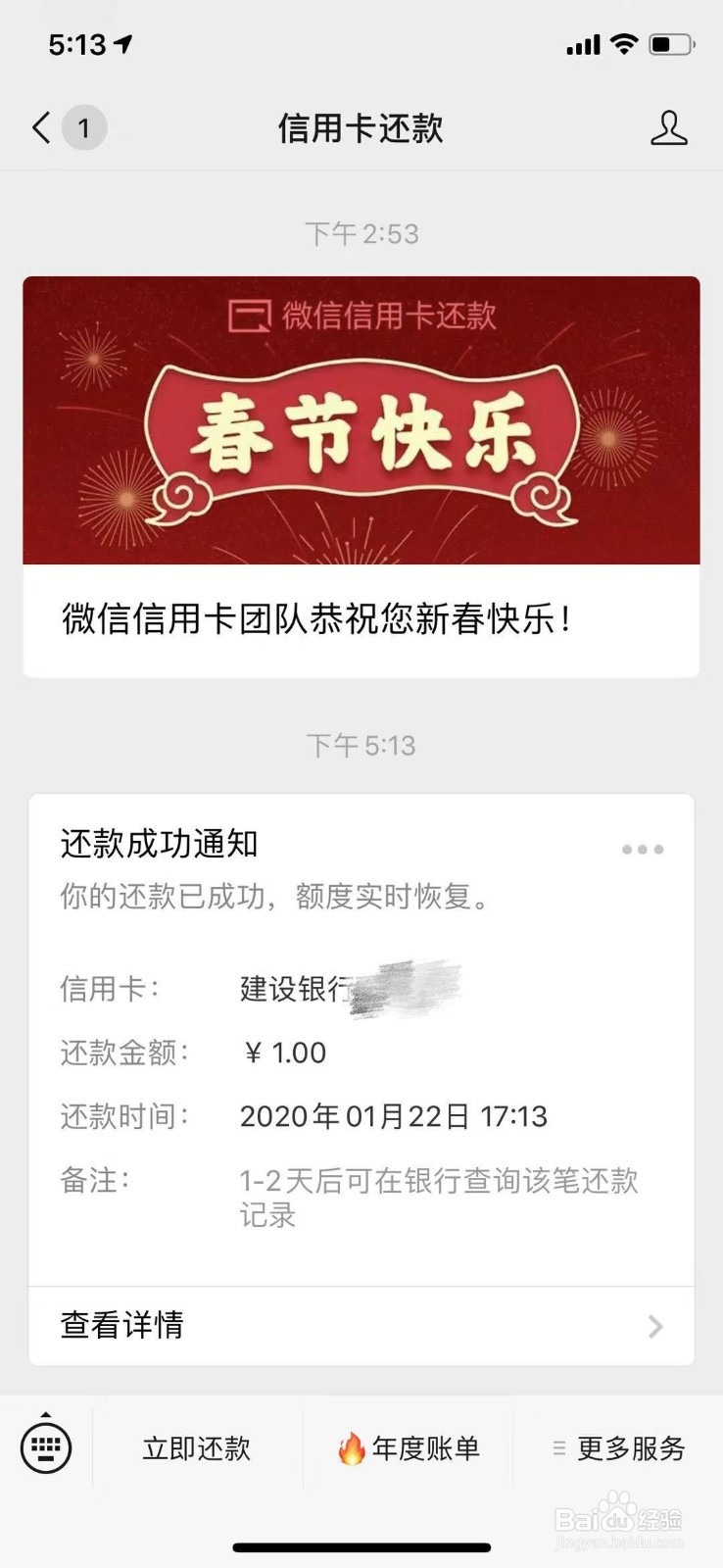Open the 更多服务 menu
This screenshot has height=1568, width=723.
631,1448
